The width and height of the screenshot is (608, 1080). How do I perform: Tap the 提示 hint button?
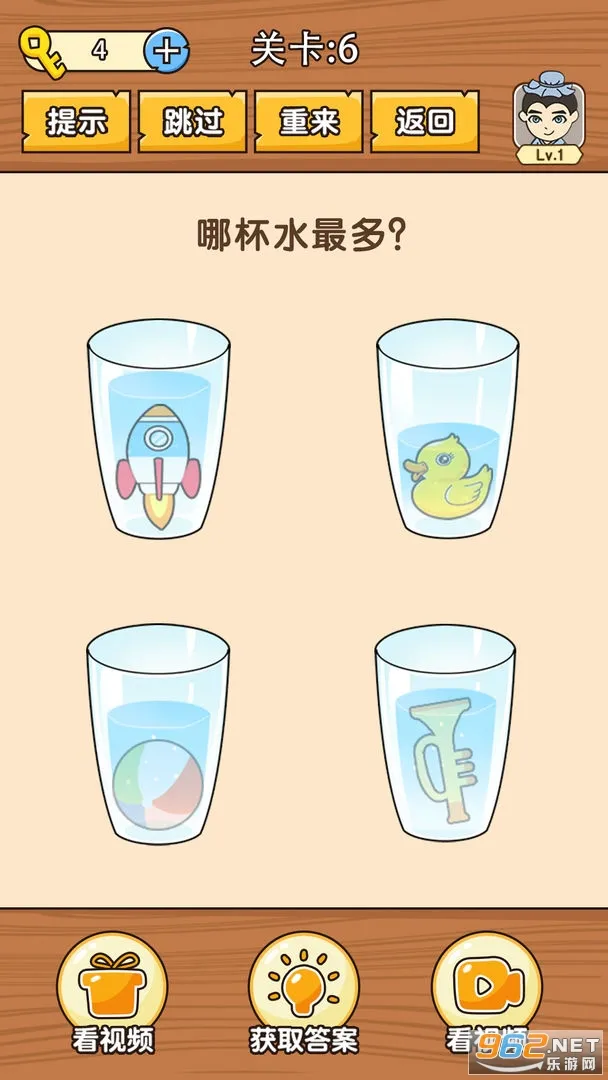coord(77,122)
